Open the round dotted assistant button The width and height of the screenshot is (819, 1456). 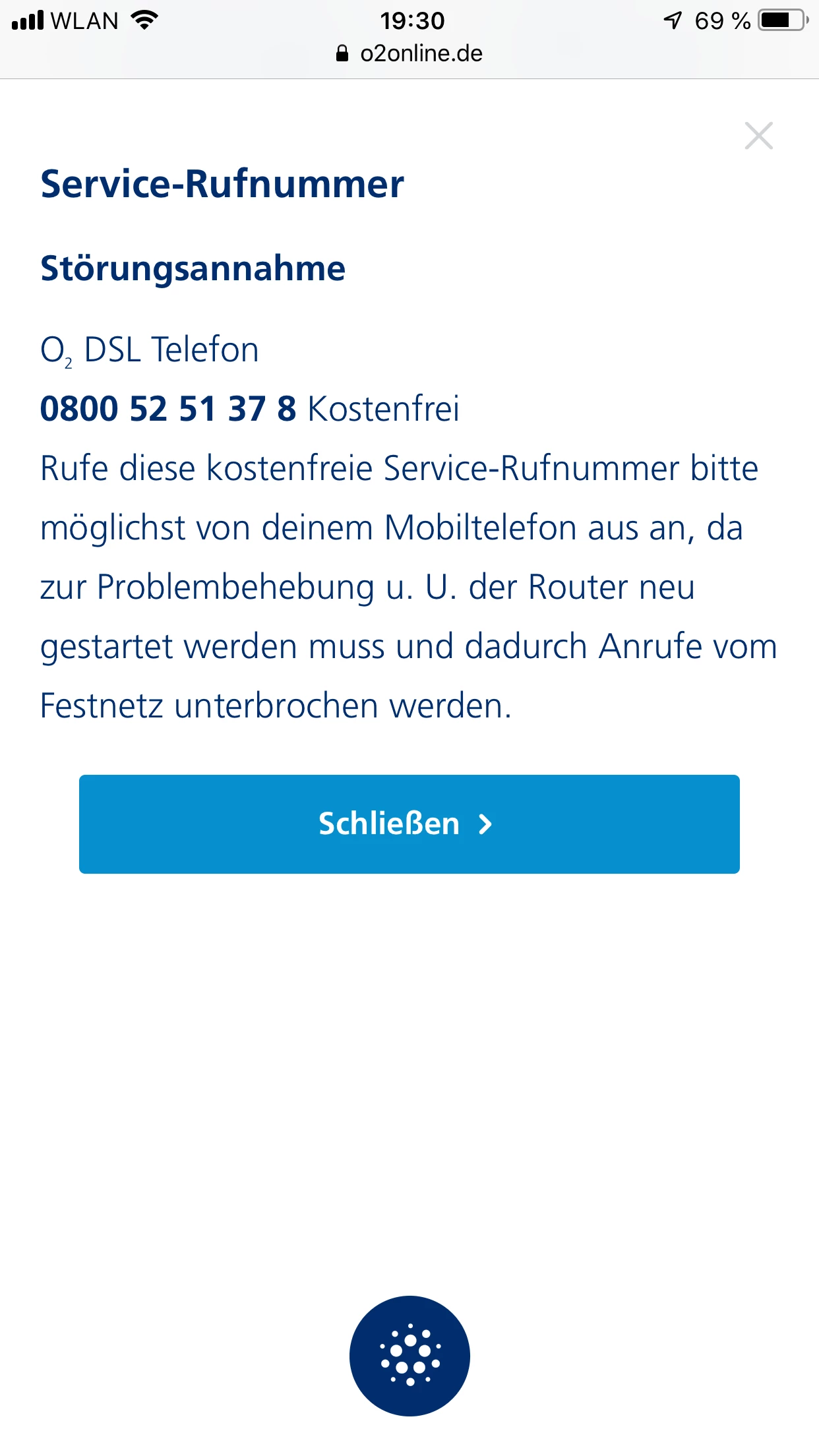(x=409, y=1355)
